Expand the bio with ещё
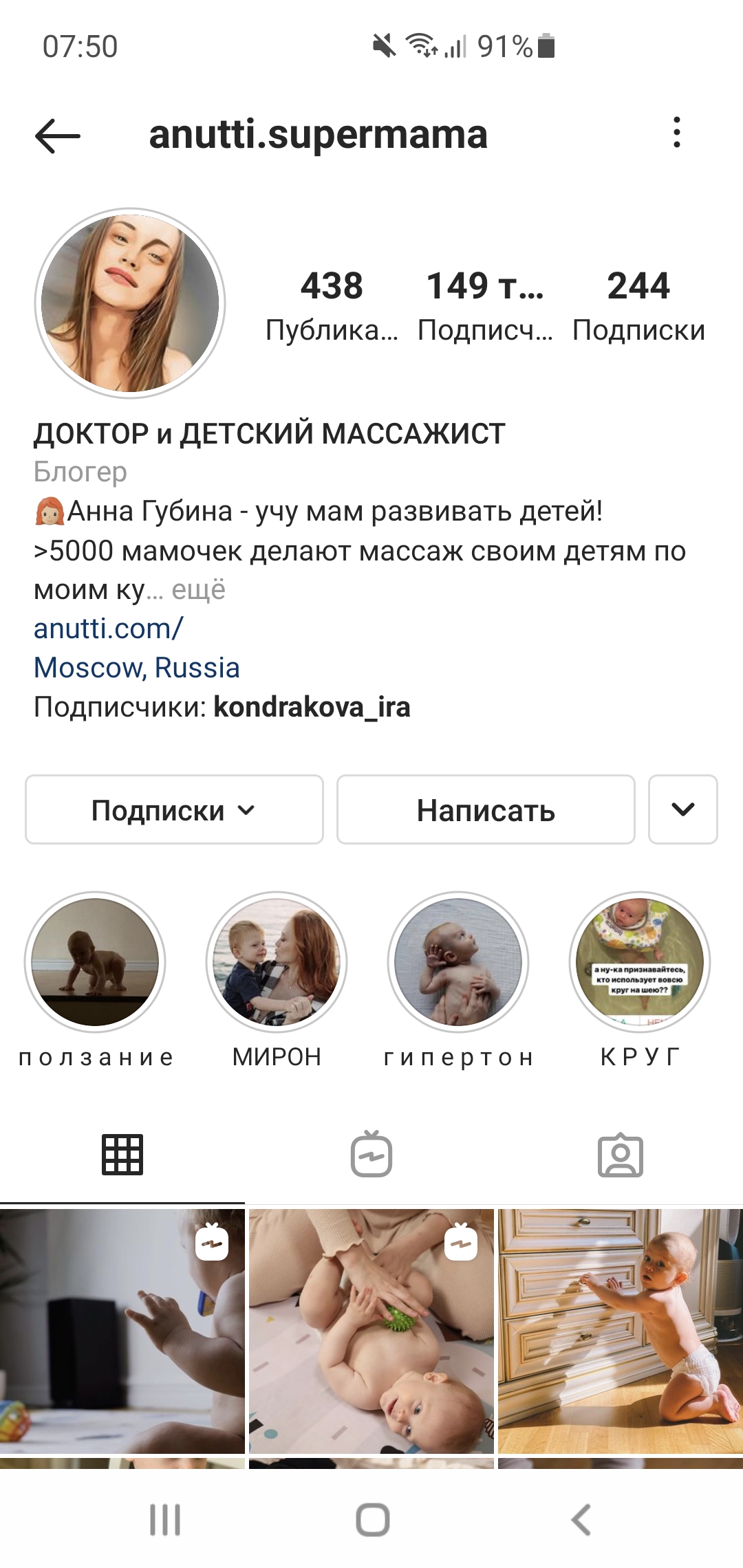 198,589
